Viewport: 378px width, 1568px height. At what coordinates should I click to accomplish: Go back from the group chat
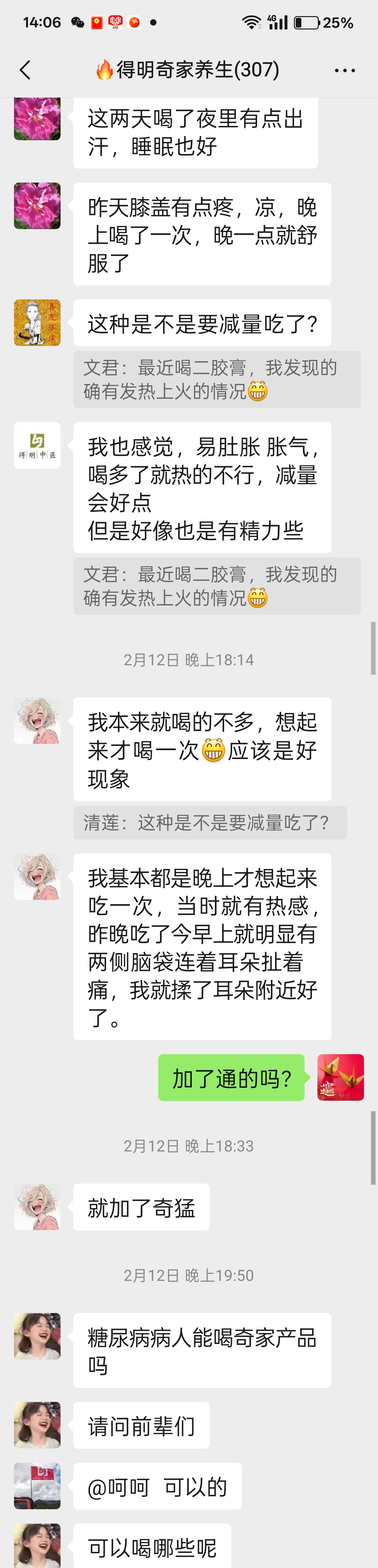point(25,70)
